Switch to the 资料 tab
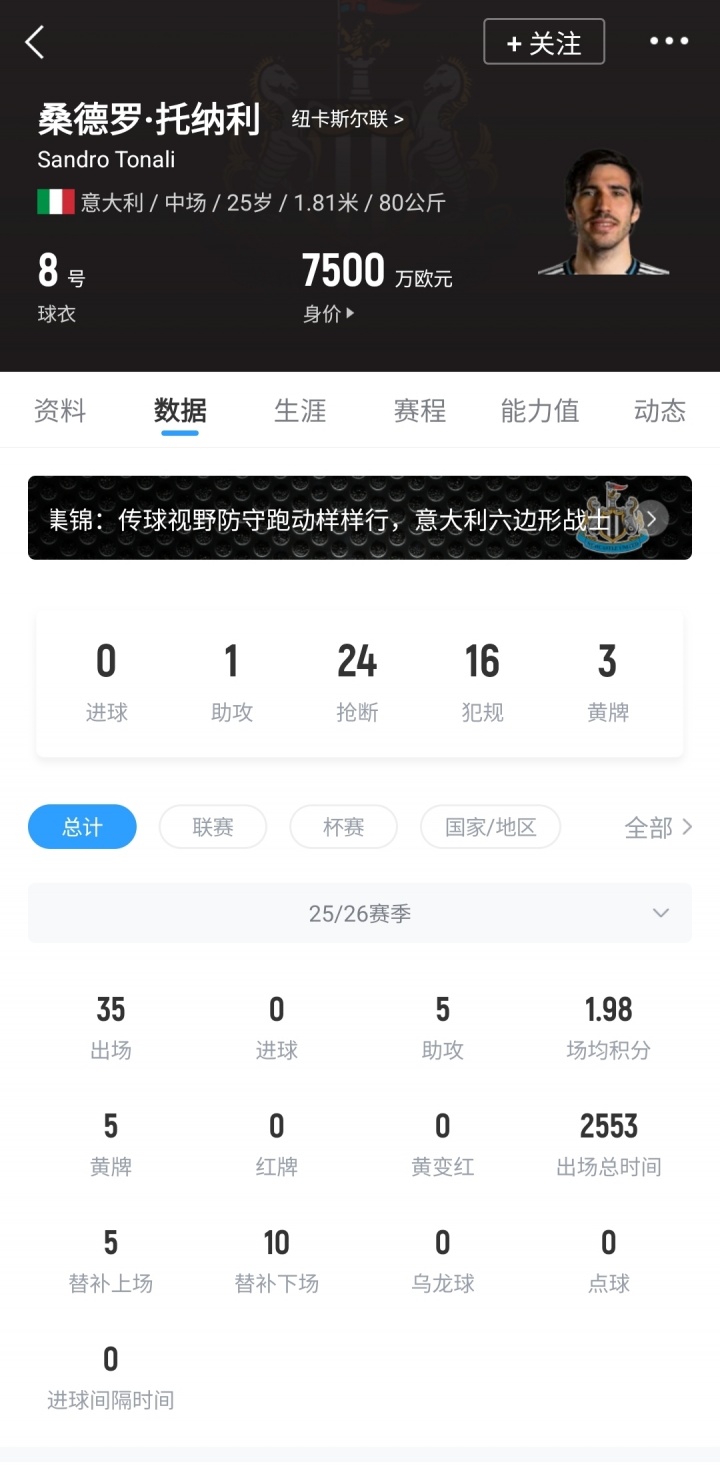The image size is (720, 1466). pos(60,411)
